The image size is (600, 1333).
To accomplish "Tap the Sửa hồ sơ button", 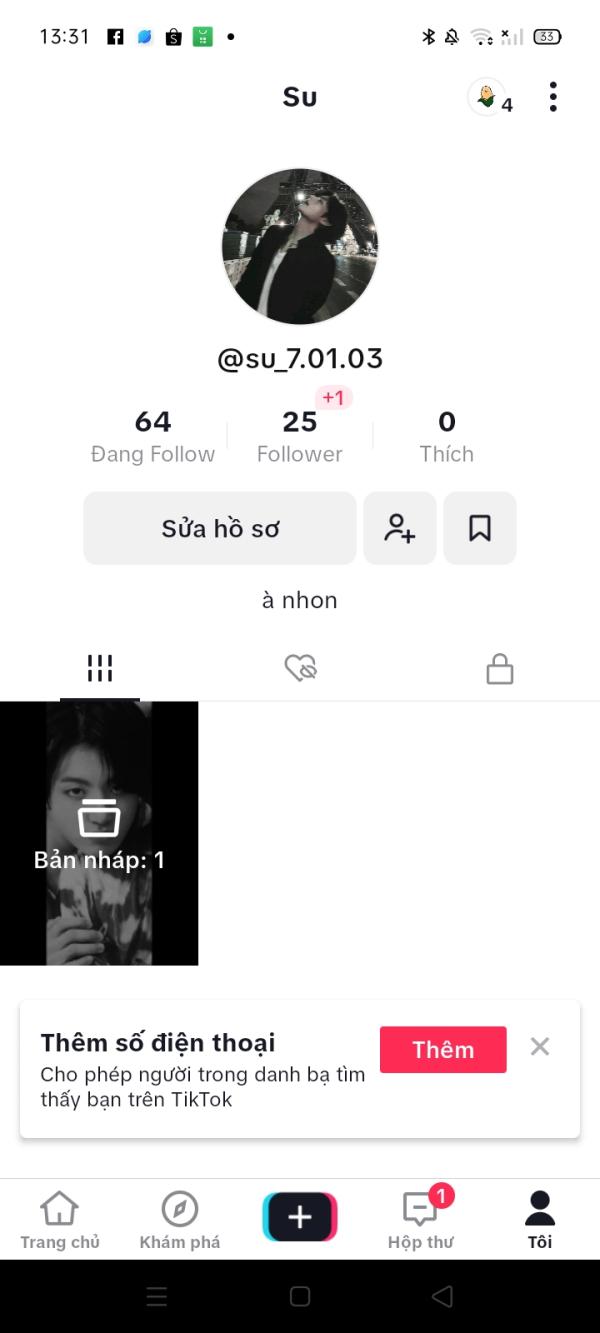I will coord(220,528).
